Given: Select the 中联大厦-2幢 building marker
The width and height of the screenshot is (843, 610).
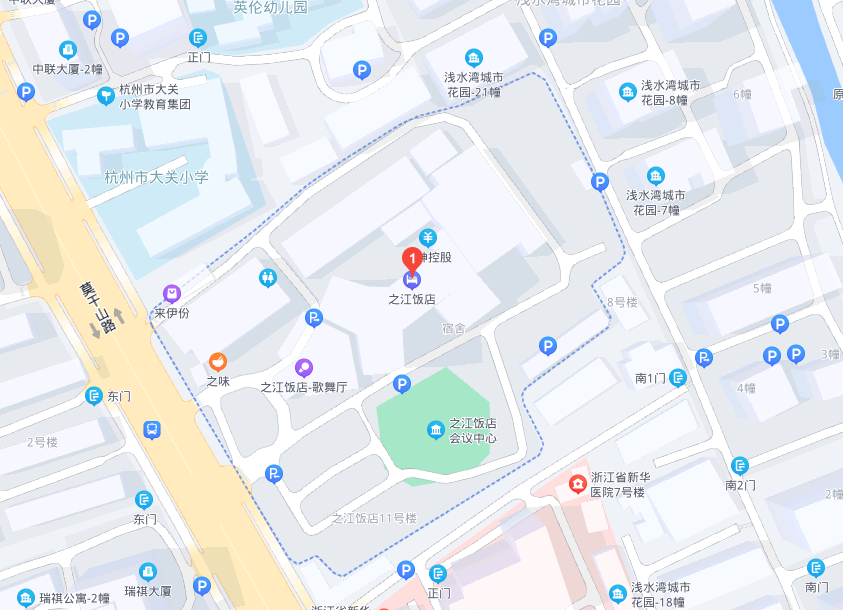Looking at the screenshot, I should [67, 49].
